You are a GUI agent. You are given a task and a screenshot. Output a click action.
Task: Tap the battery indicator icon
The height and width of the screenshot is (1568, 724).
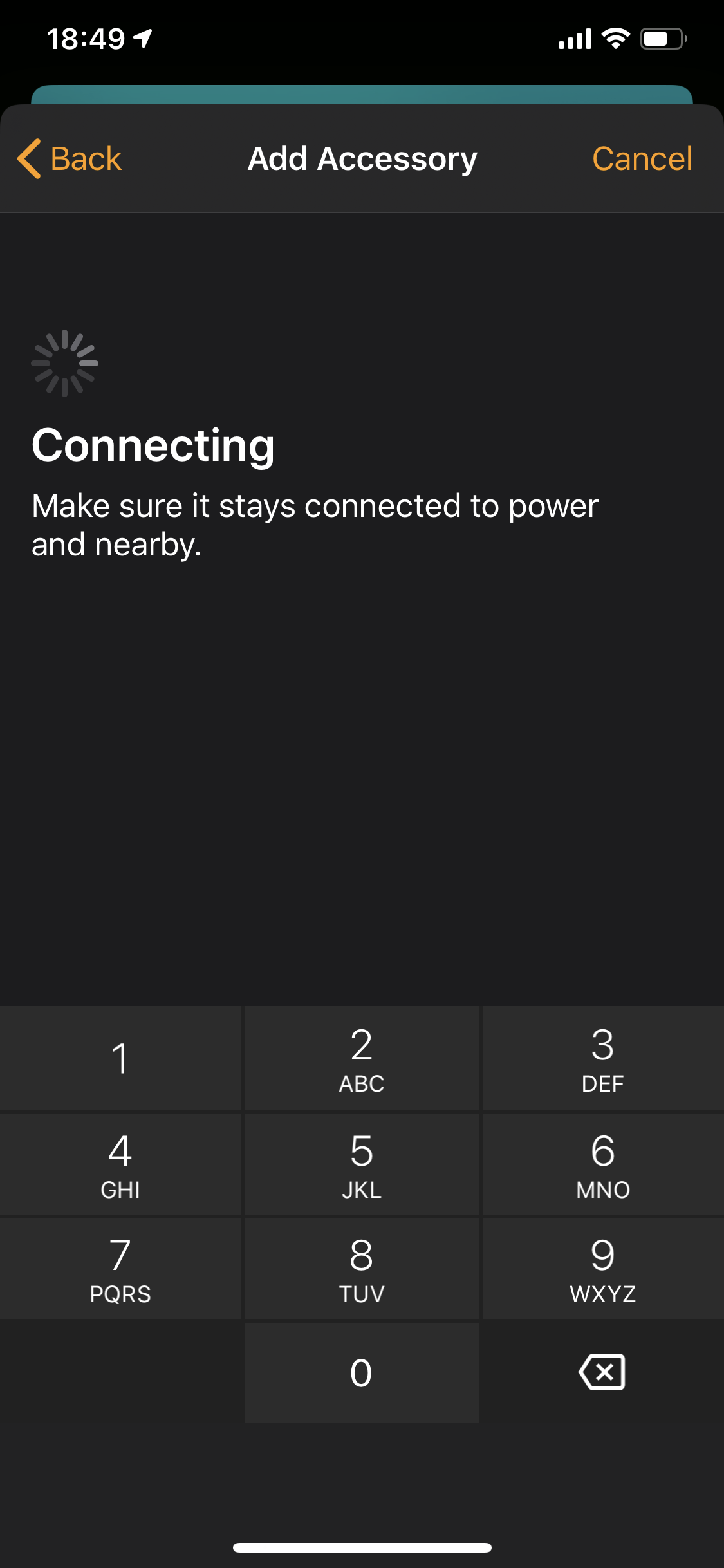[x=662, y=40]
